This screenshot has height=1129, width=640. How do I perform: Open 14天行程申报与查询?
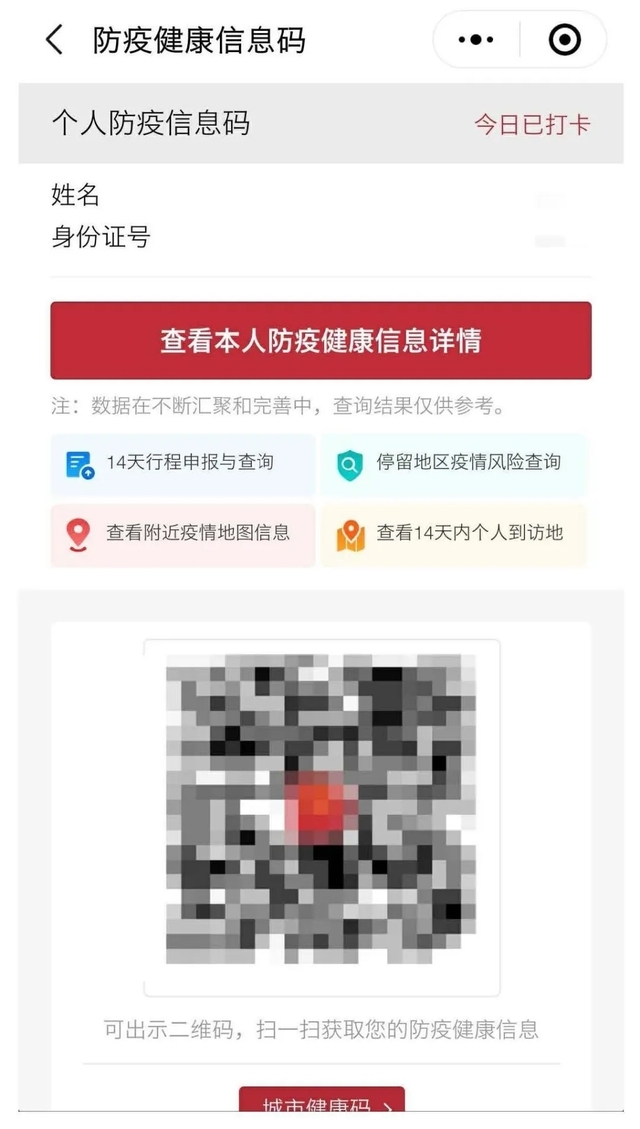pos(183,464)
